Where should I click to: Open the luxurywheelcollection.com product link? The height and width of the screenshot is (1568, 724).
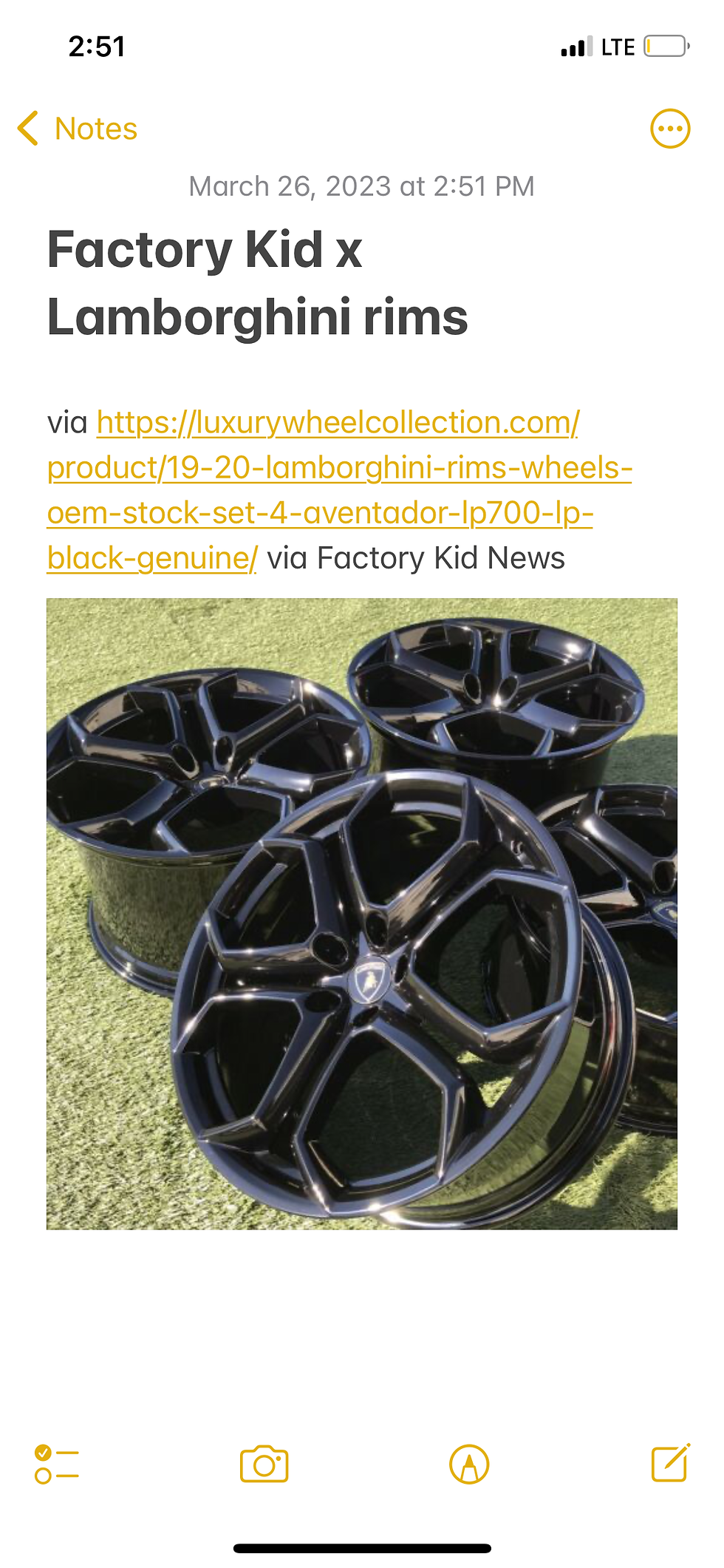click(x=338, y=468)
